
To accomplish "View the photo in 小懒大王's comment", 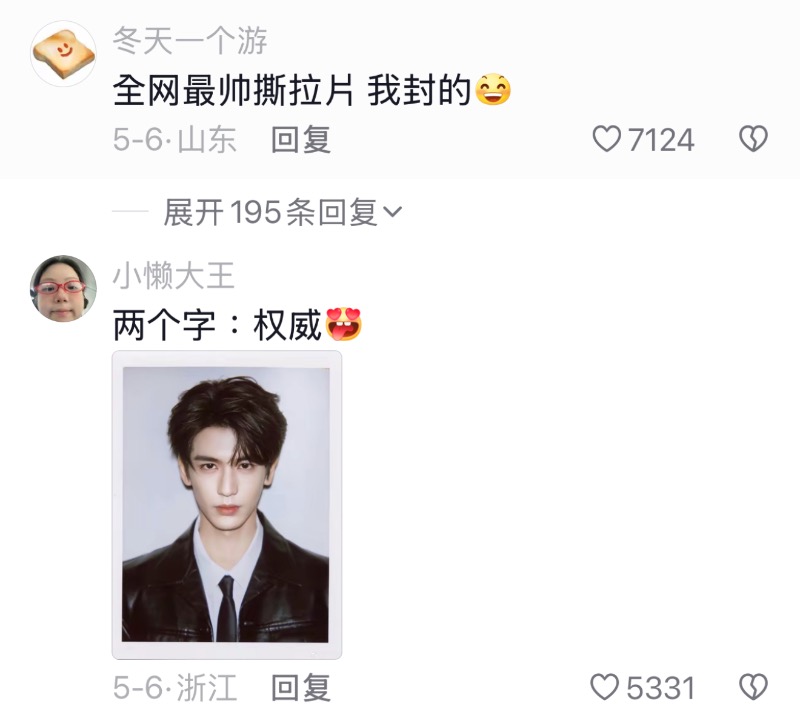I will pyautogui.click(x=227, y=504).
